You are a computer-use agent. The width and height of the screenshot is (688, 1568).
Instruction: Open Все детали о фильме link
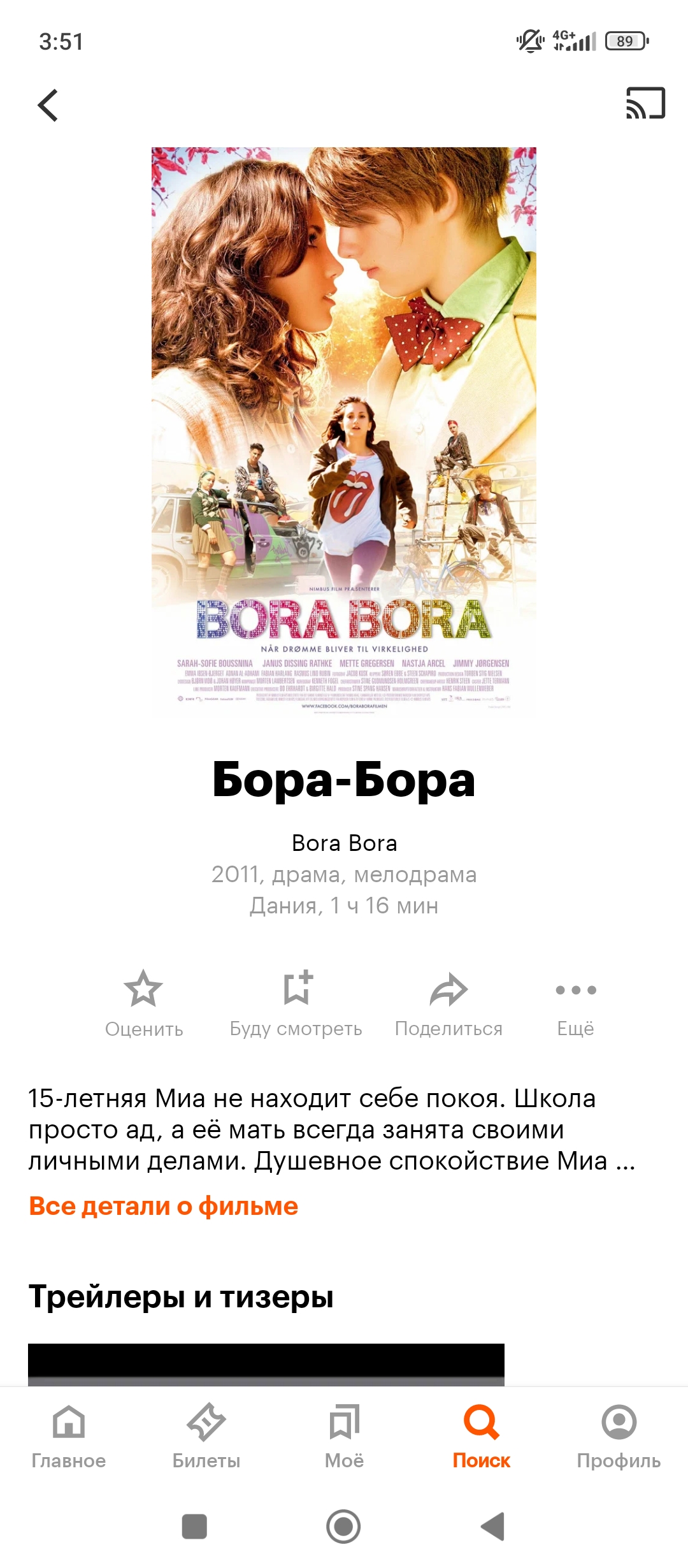pos(164,1207)
